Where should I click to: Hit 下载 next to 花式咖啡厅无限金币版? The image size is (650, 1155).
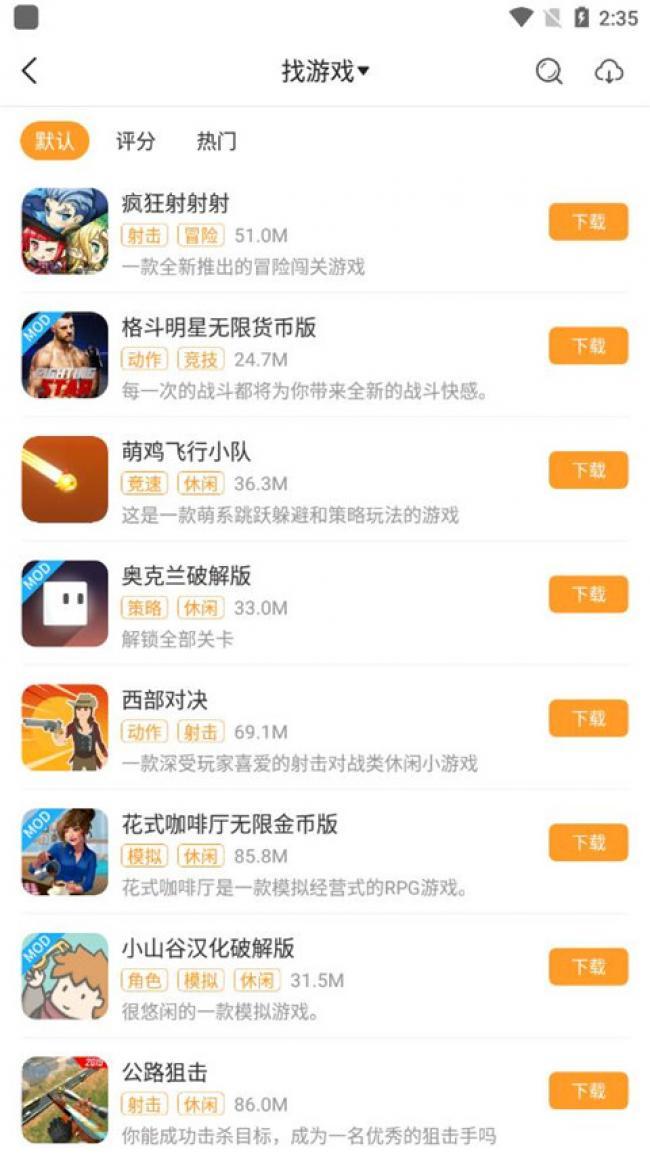point(588,842)
